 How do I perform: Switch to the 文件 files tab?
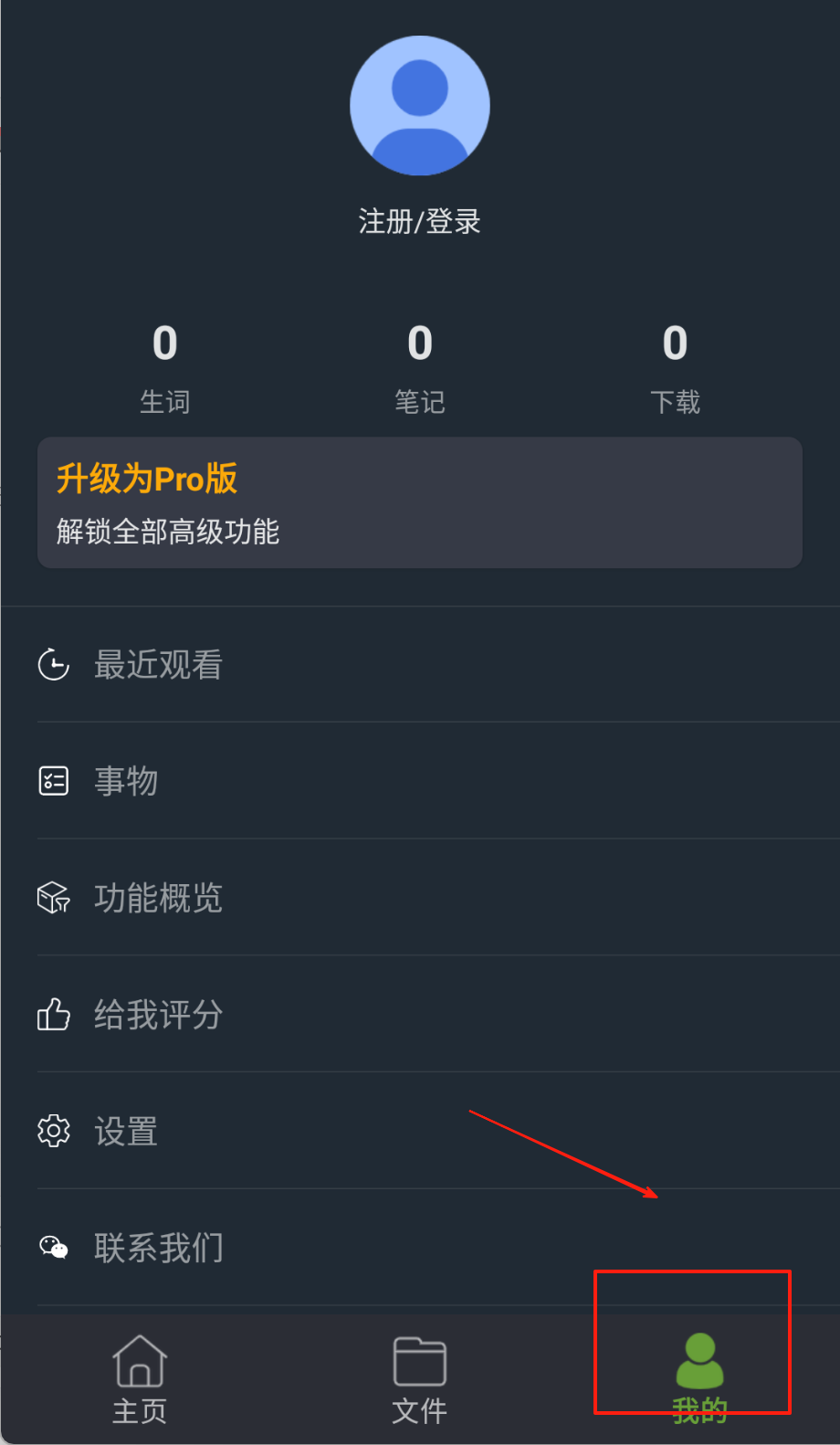(420, 1379)
